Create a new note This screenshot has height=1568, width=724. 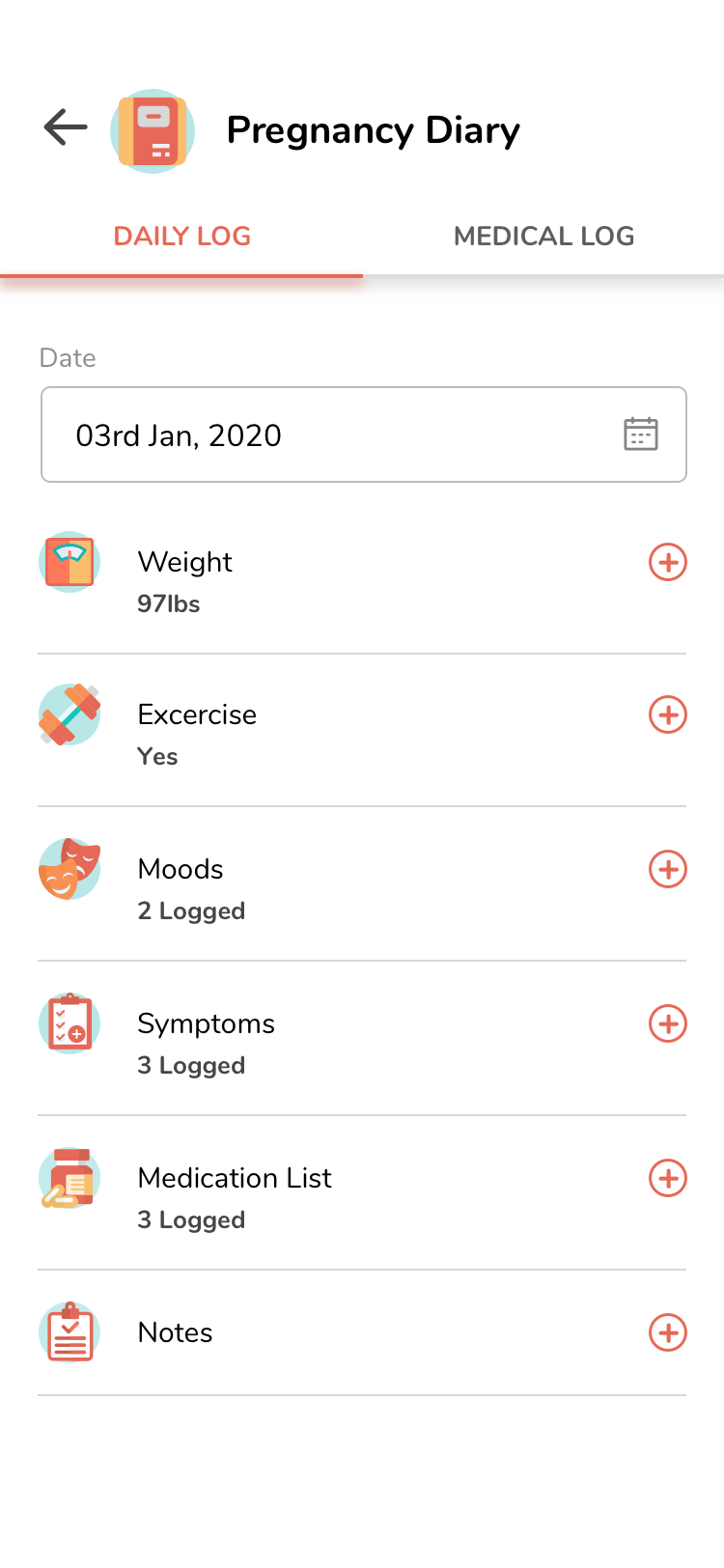667,1332
